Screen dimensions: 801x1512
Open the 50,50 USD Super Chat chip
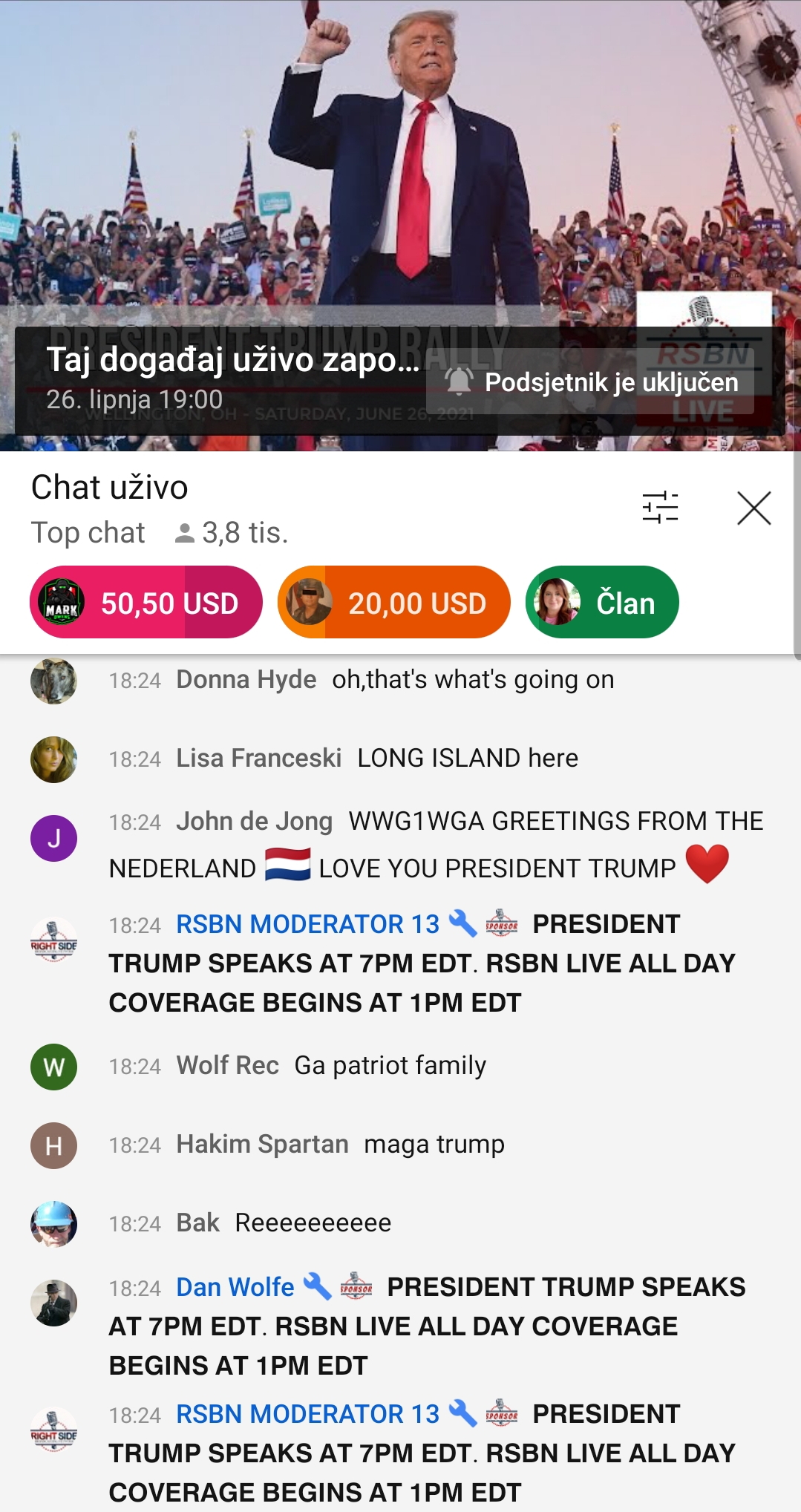[146, 602]
